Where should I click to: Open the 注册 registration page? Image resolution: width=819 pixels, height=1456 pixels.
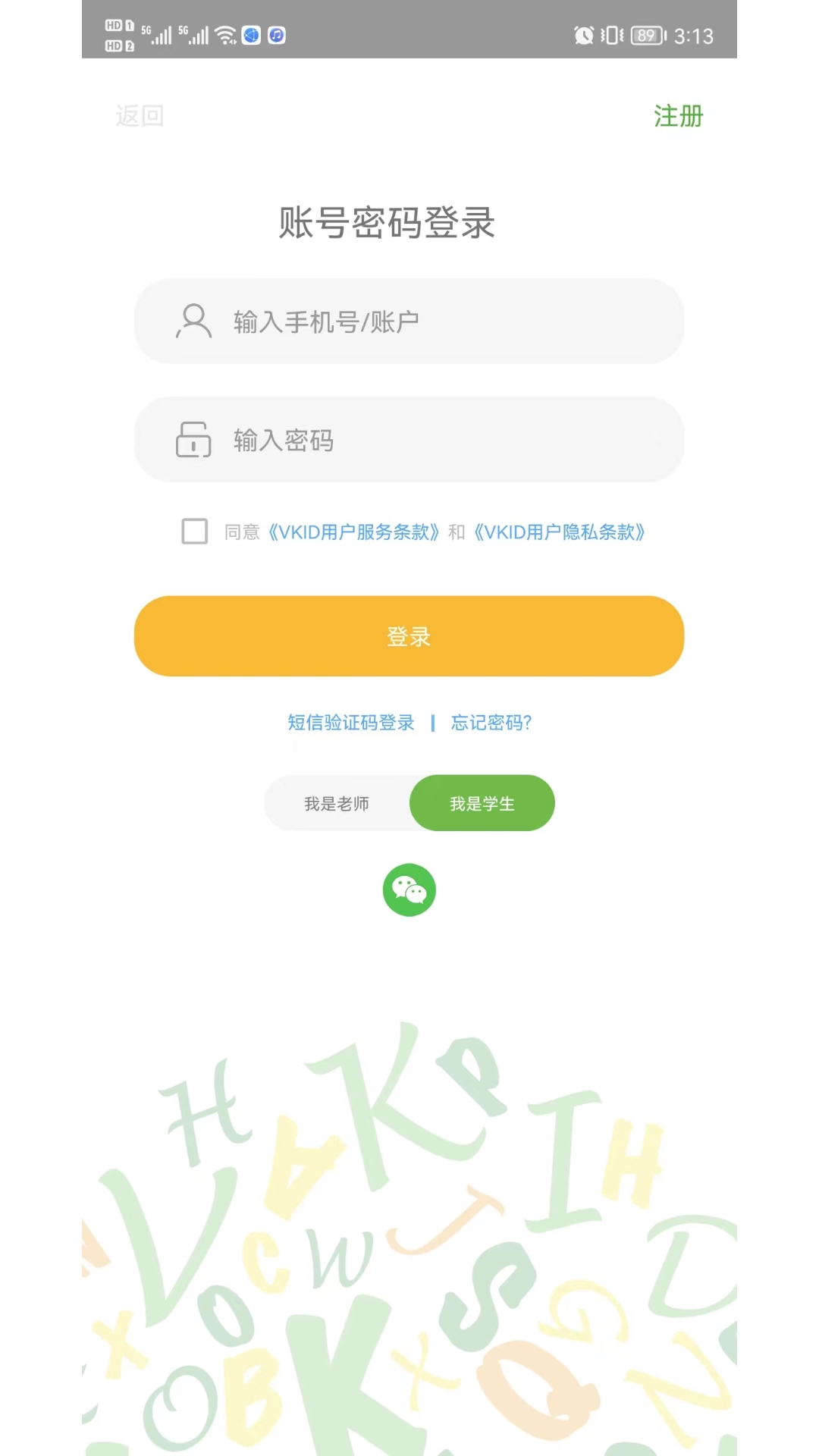point(678,116)
